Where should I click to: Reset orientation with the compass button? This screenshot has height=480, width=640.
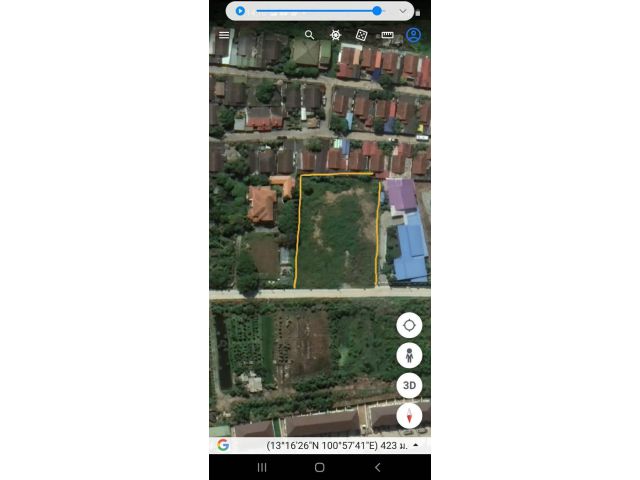pyautogui.click(x=409, y=415)
